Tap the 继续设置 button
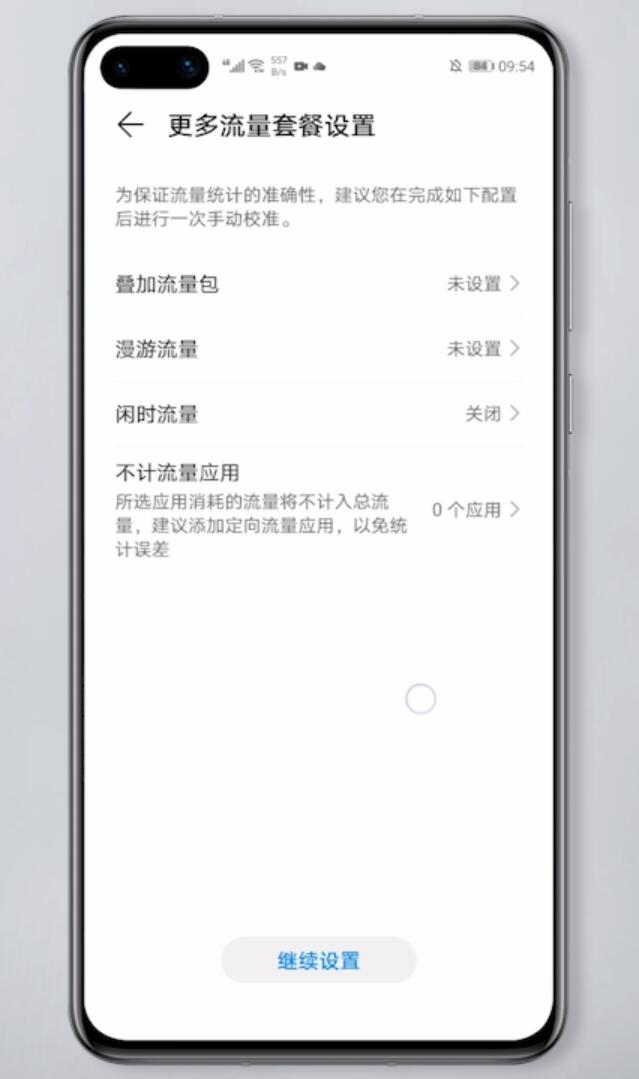This screenshot has height=1079, width=639. 318,960
